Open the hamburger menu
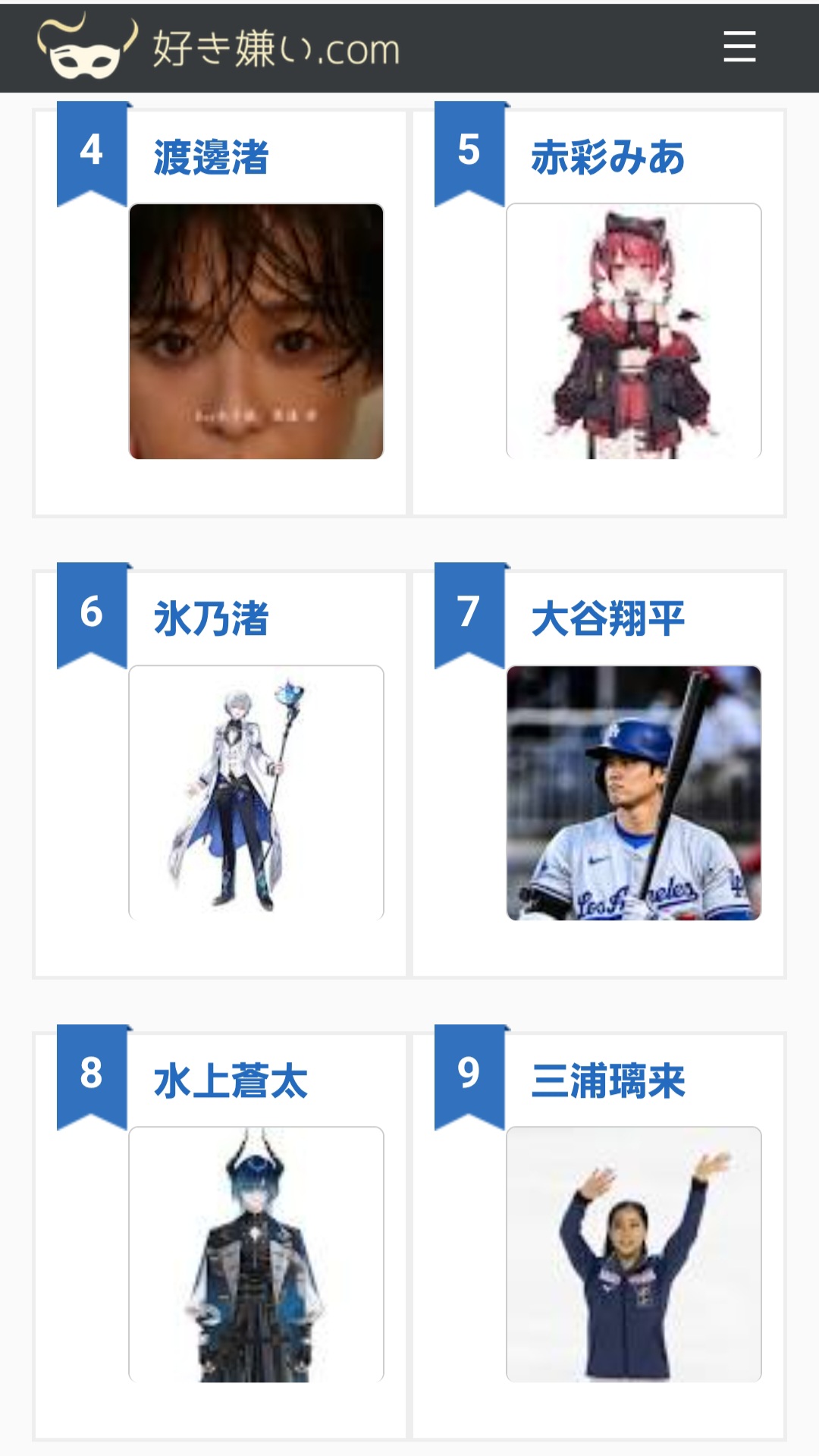The height and width of the screenshot is (1456, 819). [739, 47]
